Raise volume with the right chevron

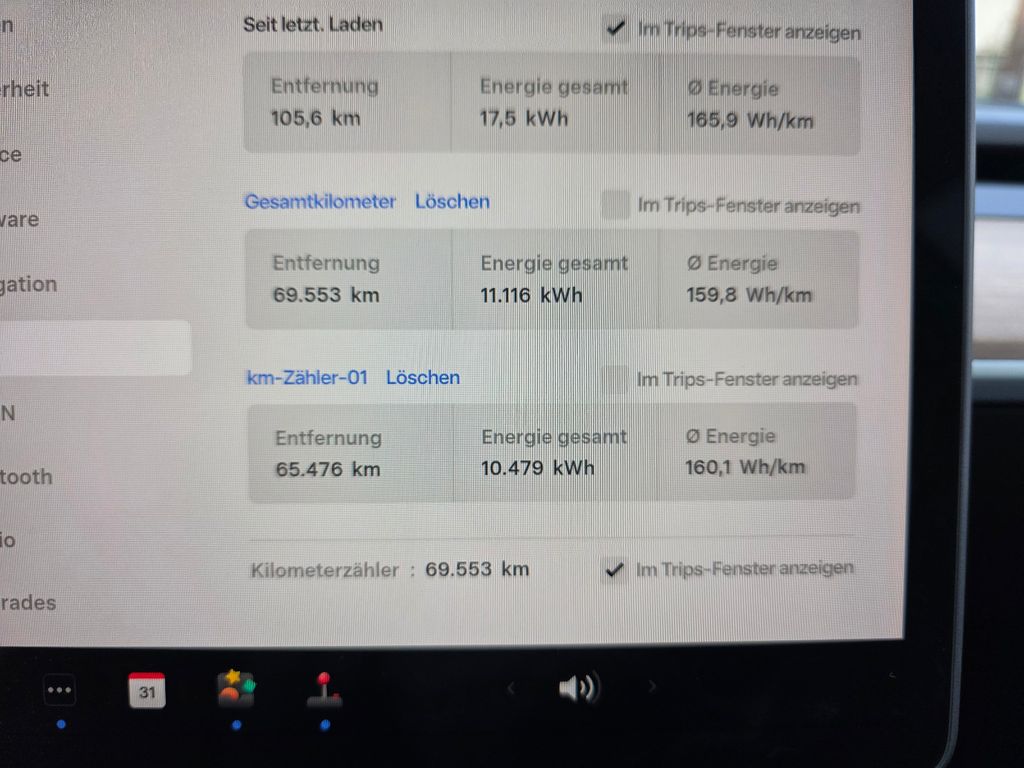tap(652, 687)
